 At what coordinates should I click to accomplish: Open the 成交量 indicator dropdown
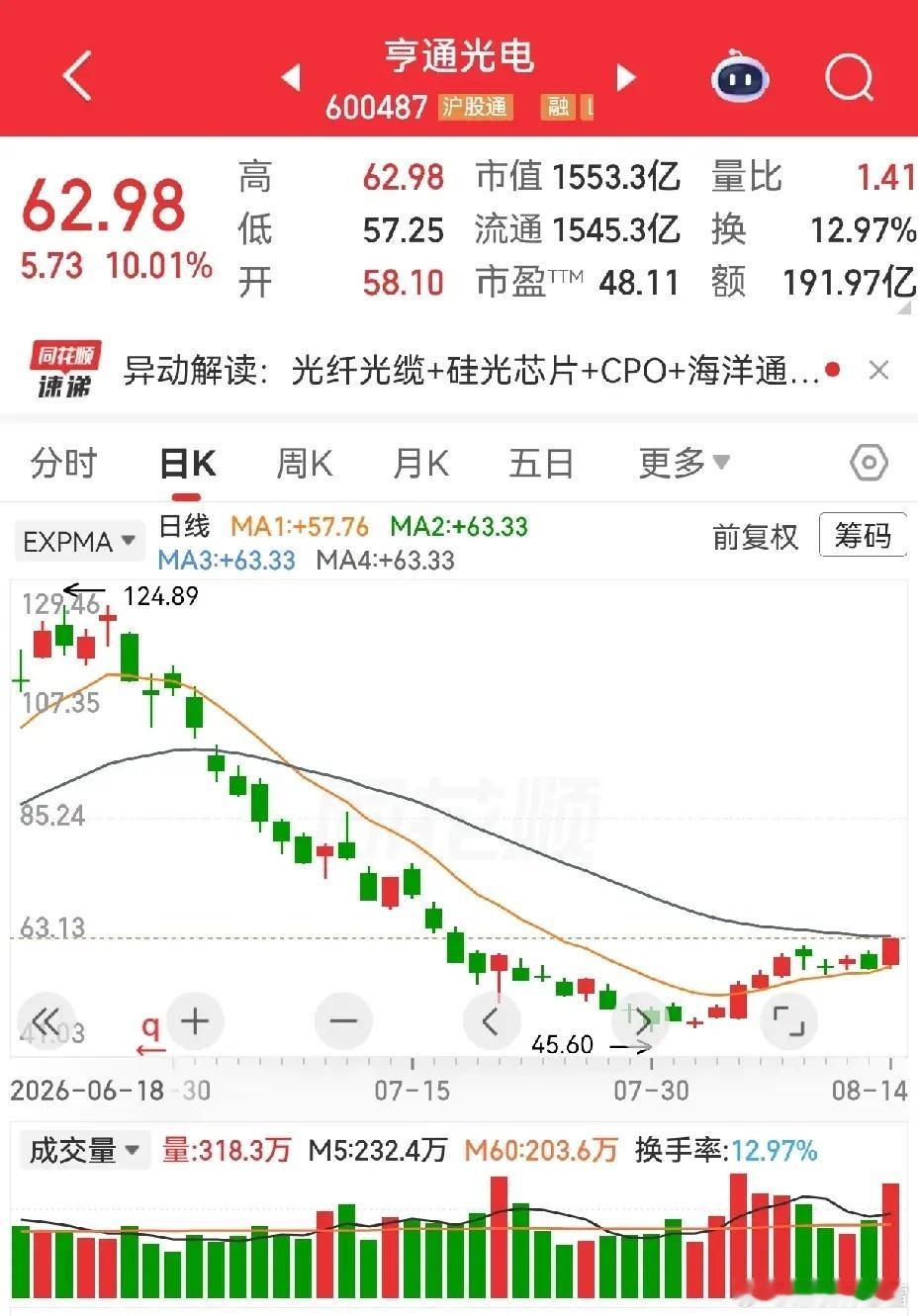click(85, 1151)
